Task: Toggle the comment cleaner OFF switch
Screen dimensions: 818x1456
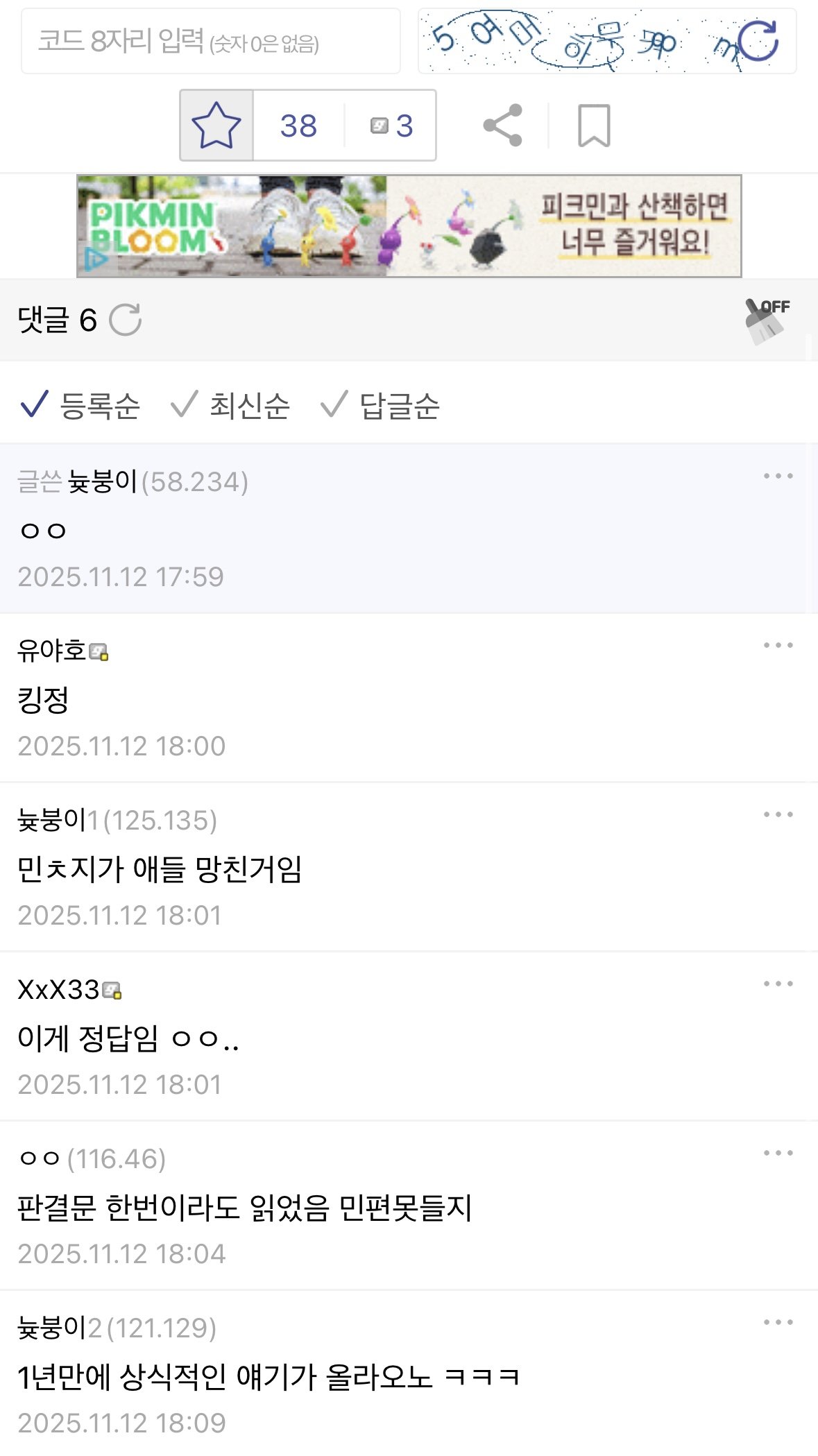Action: (767, 320)
